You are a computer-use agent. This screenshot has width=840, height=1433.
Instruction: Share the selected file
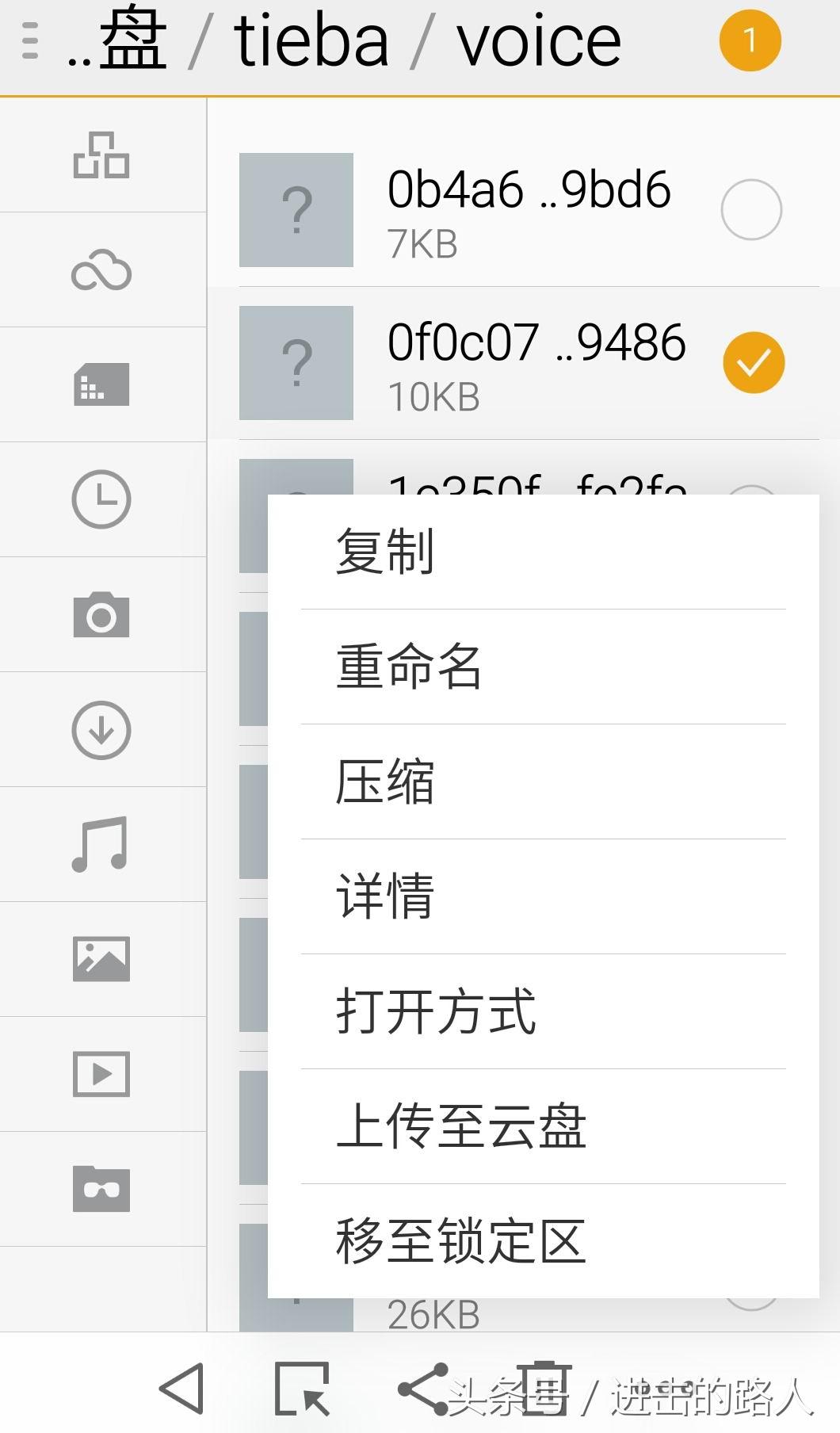(423, 1389)
